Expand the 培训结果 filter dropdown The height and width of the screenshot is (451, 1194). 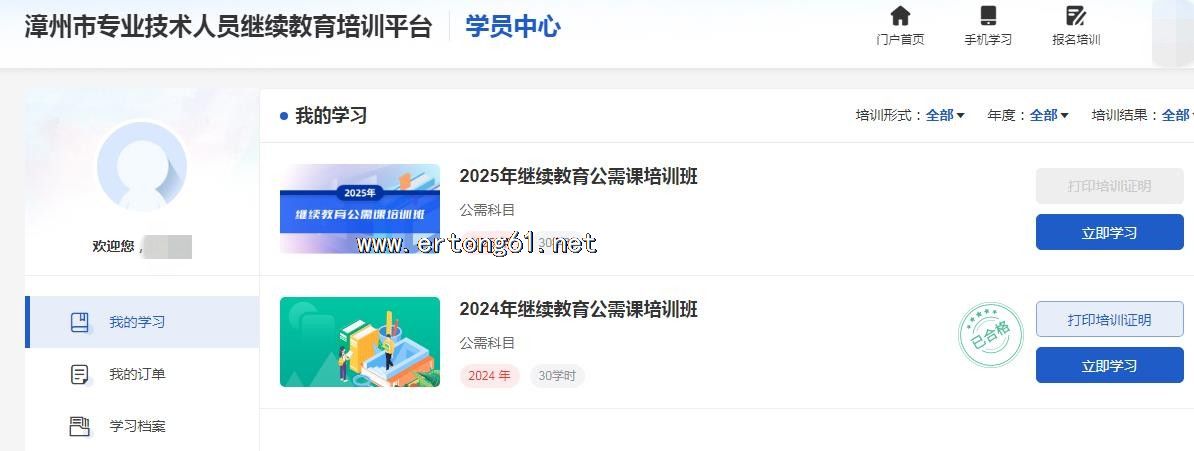tap(1177, 115)
